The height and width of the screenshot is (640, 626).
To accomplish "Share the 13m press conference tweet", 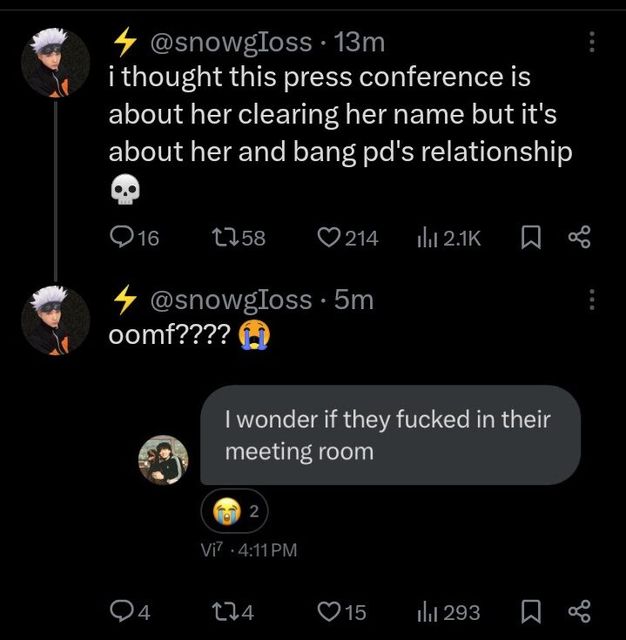I will [x=580, y=238].
